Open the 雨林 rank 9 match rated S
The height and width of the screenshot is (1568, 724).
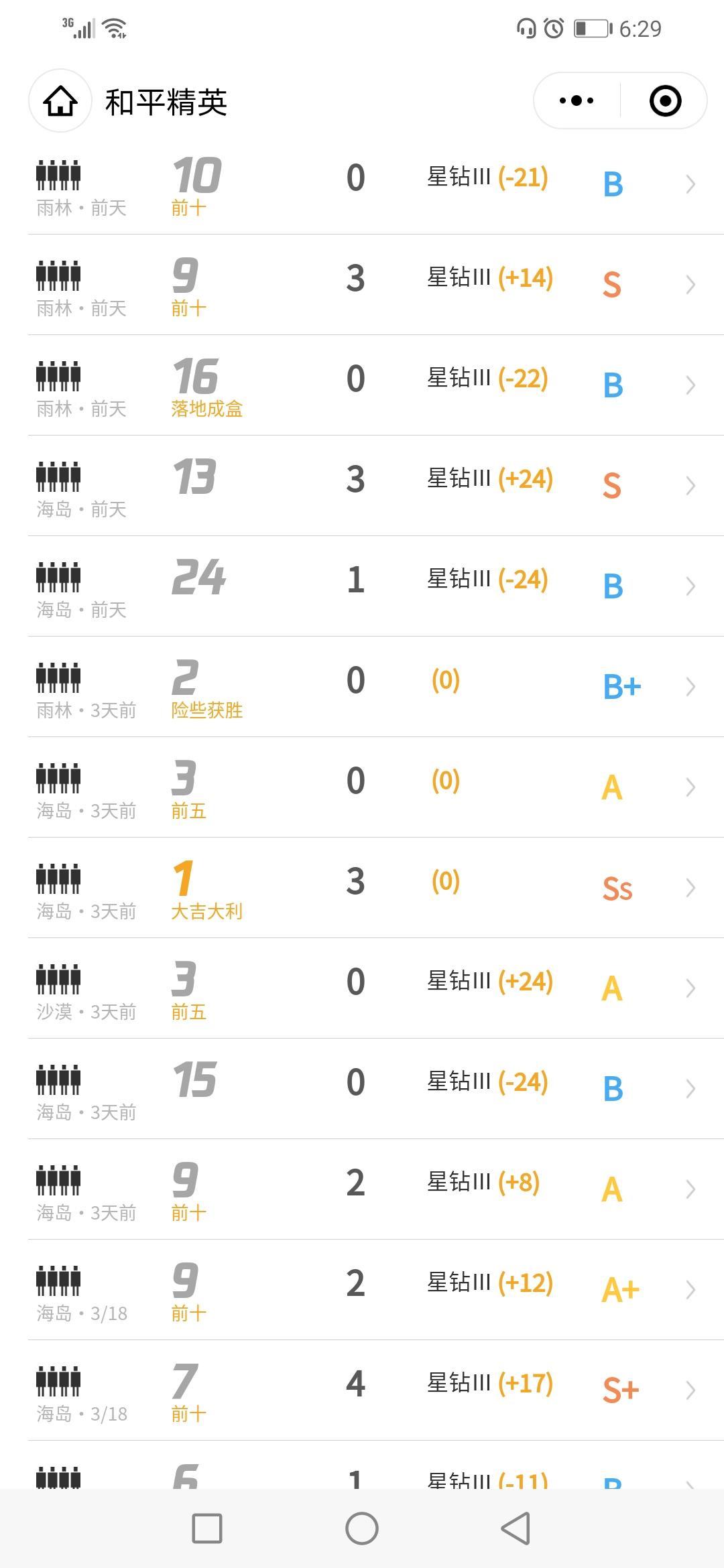coord(375,285)
